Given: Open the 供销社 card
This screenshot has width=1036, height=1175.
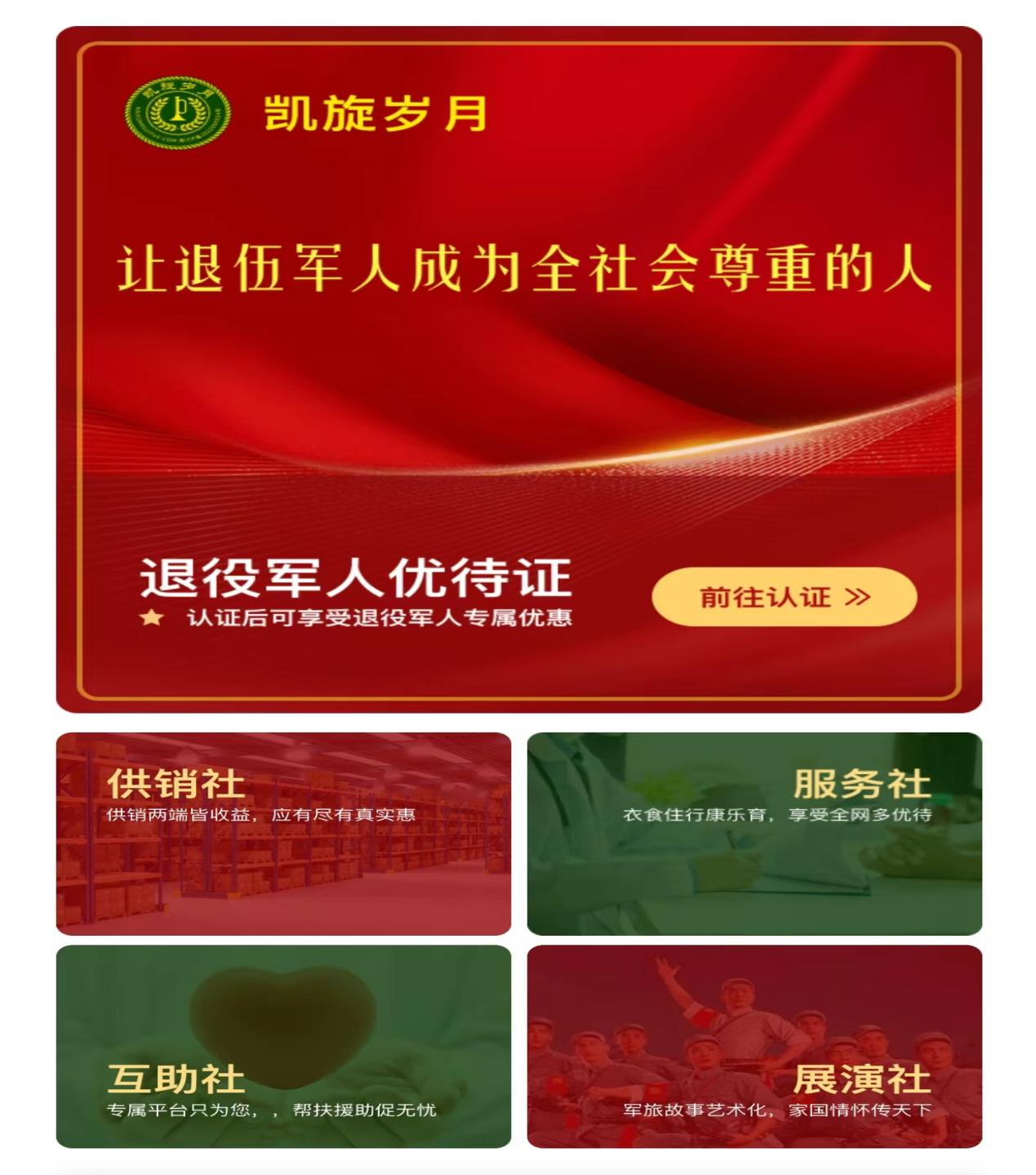Looking at the screenshot, I should point(283,833).
